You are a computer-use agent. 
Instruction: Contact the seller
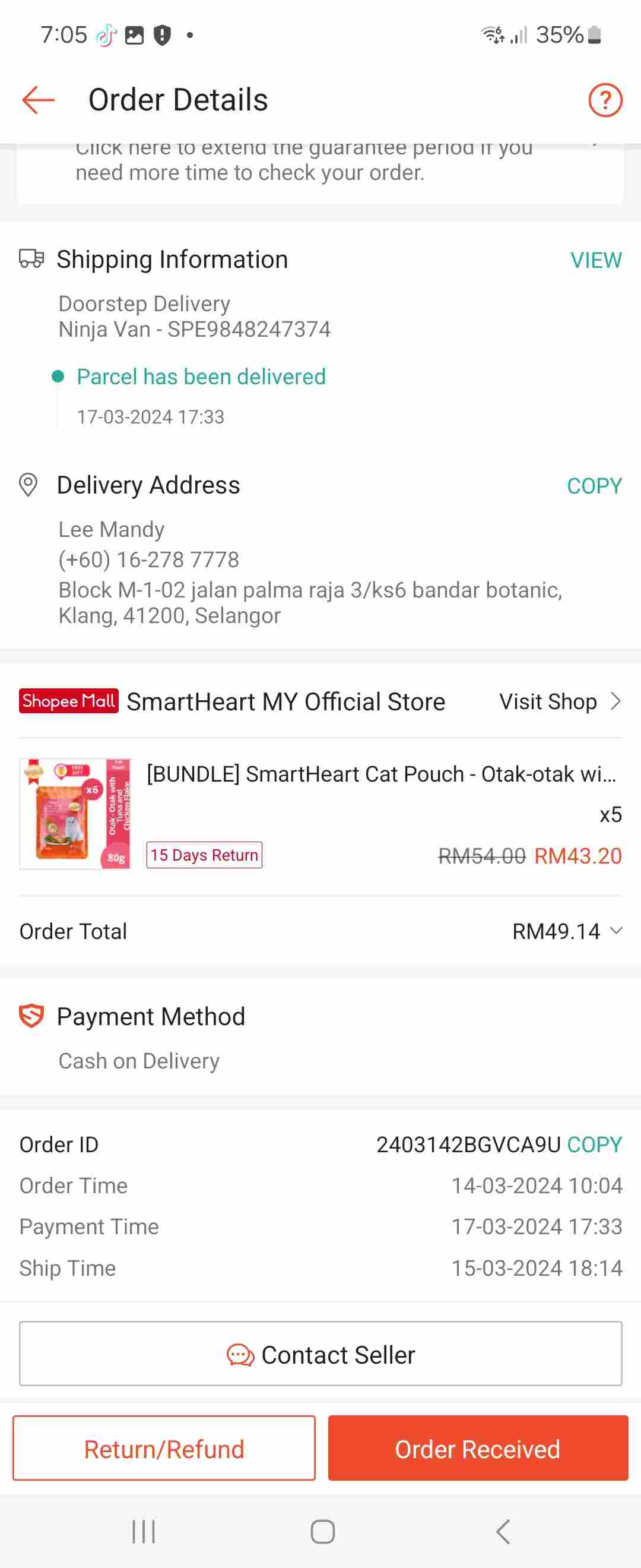click(x=320, y=1354)
